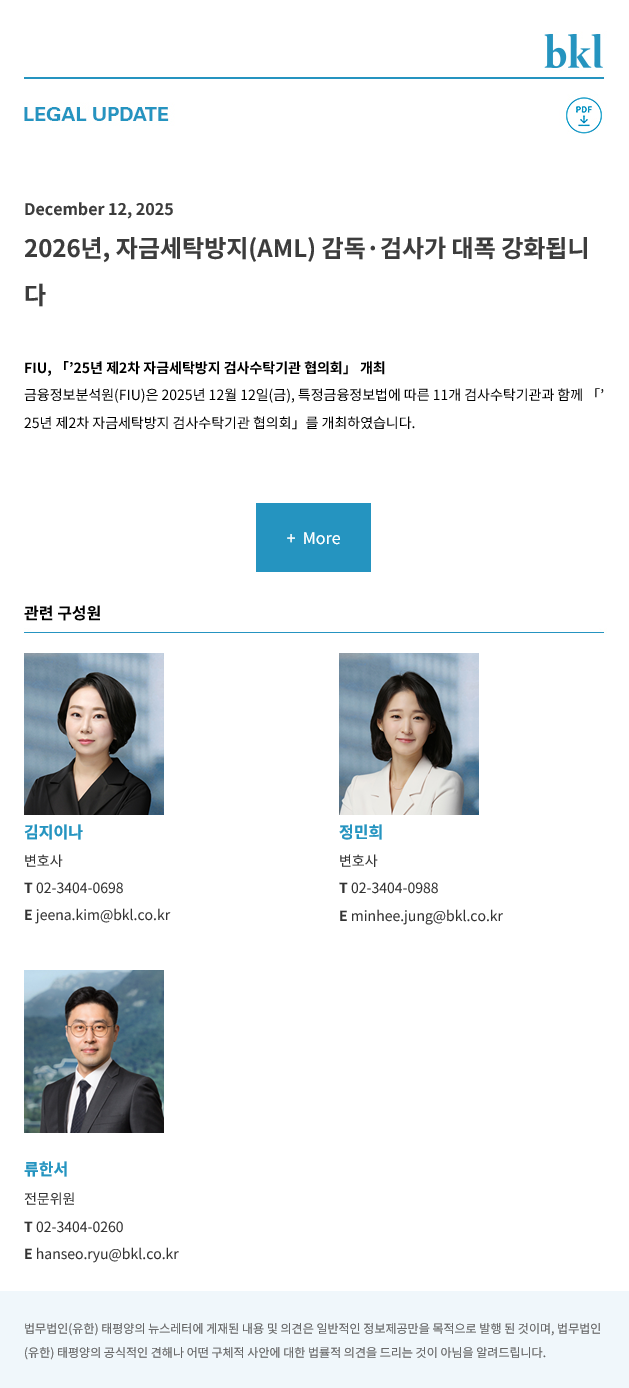Download the PDF version
This screenshot has height=1388, width=629.
pos(583,115)
